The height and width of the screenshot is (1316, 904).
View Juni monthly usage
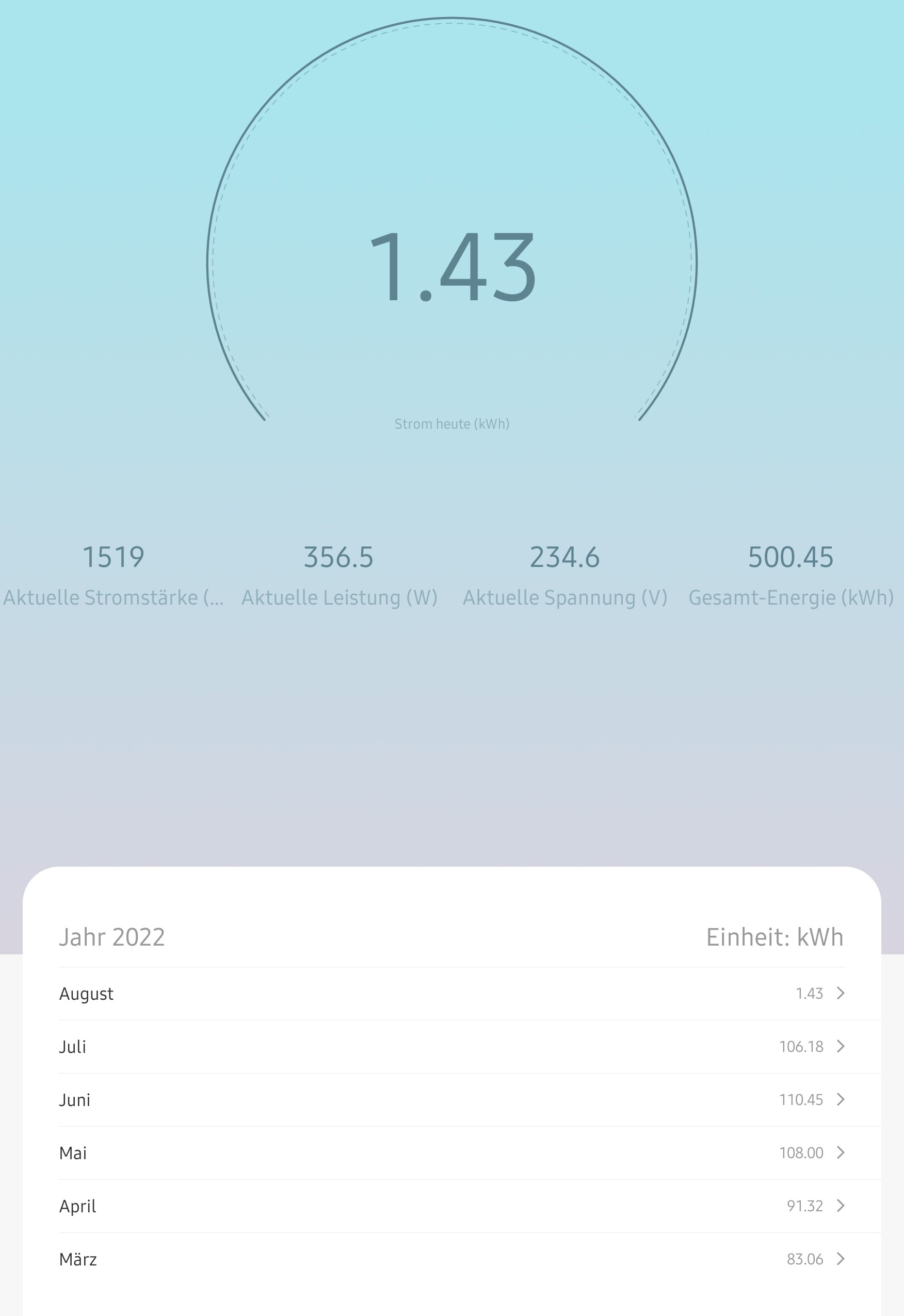coord(451,1100)
